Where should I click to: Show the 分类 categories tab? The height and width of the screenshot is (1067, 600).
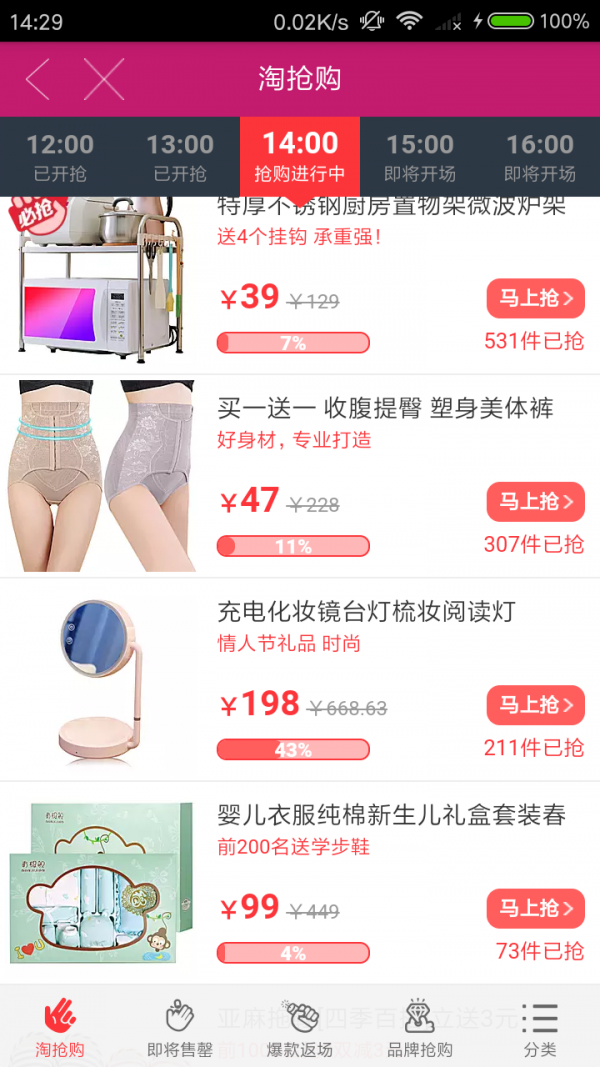540,1028
